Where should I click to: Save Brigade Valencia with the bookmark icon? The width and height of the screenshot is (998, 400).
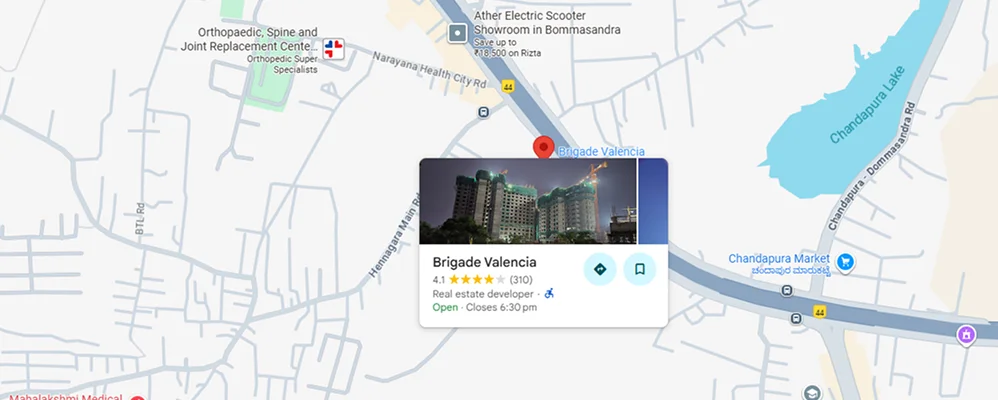[x=640, y=269]
